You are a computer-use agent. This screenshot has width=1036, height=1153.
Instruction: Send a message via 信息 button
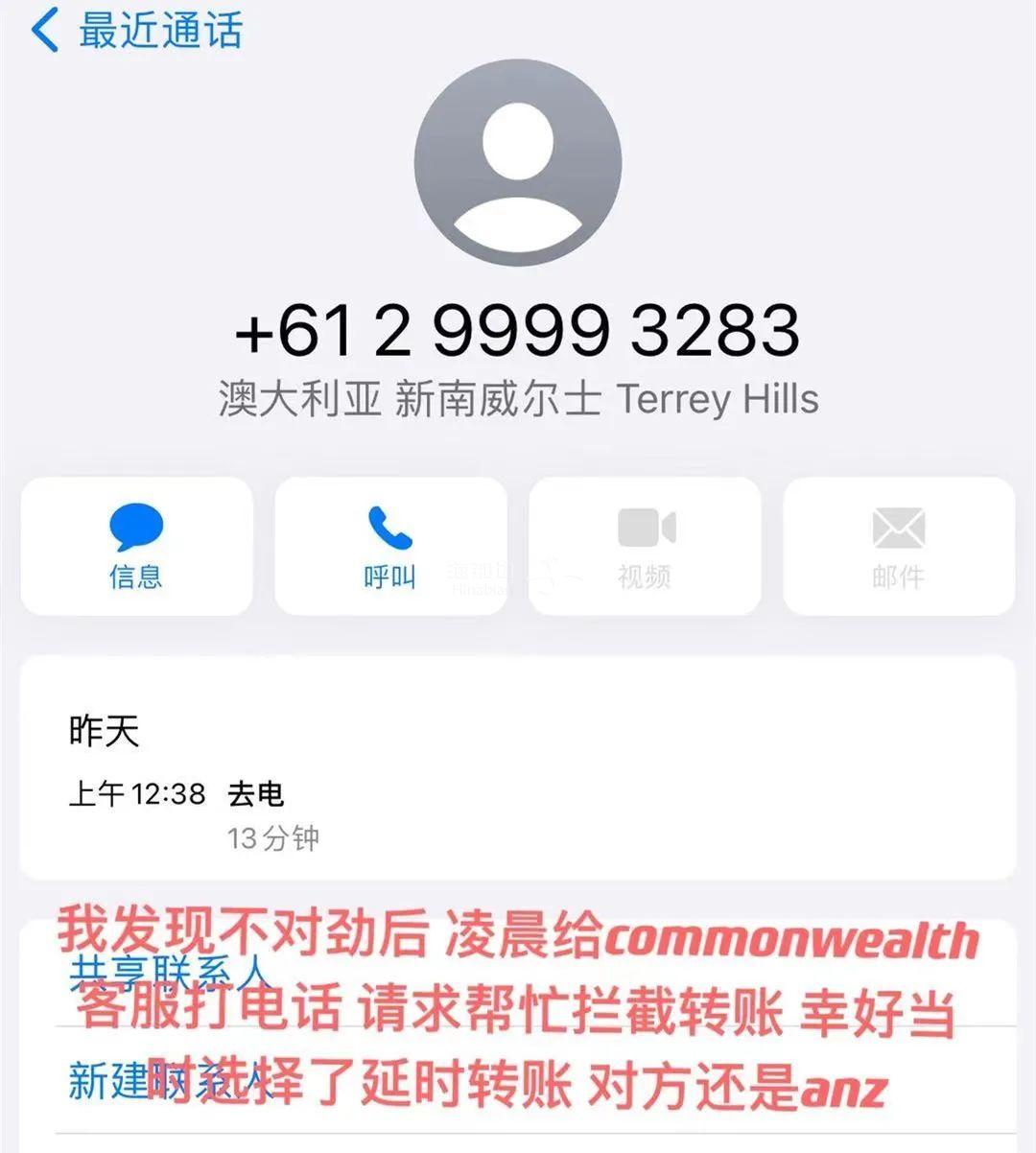pyautogui.click(x=136, y=546)
